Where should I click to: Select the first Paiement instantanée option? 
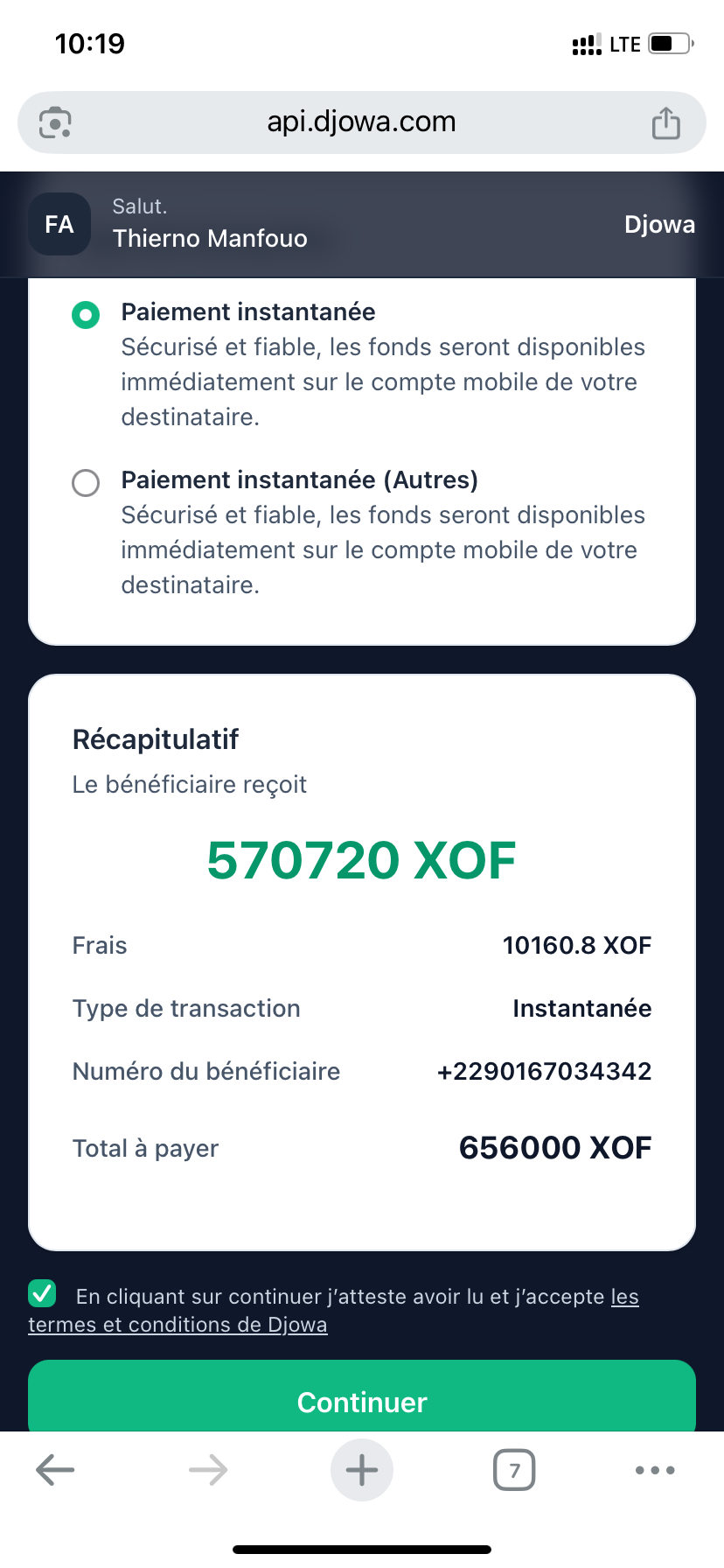pos(86,315)
